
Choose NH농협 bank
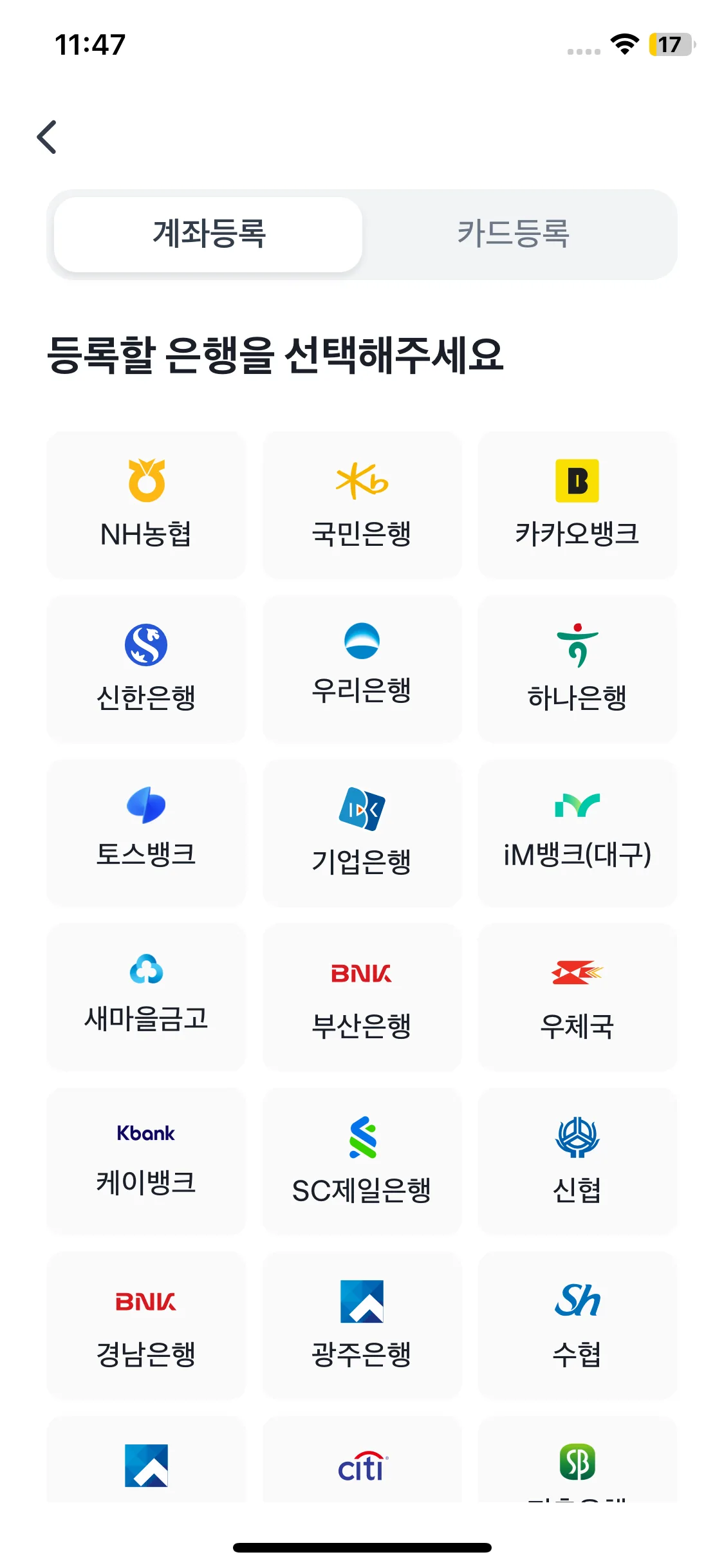(x=146, y=505)
